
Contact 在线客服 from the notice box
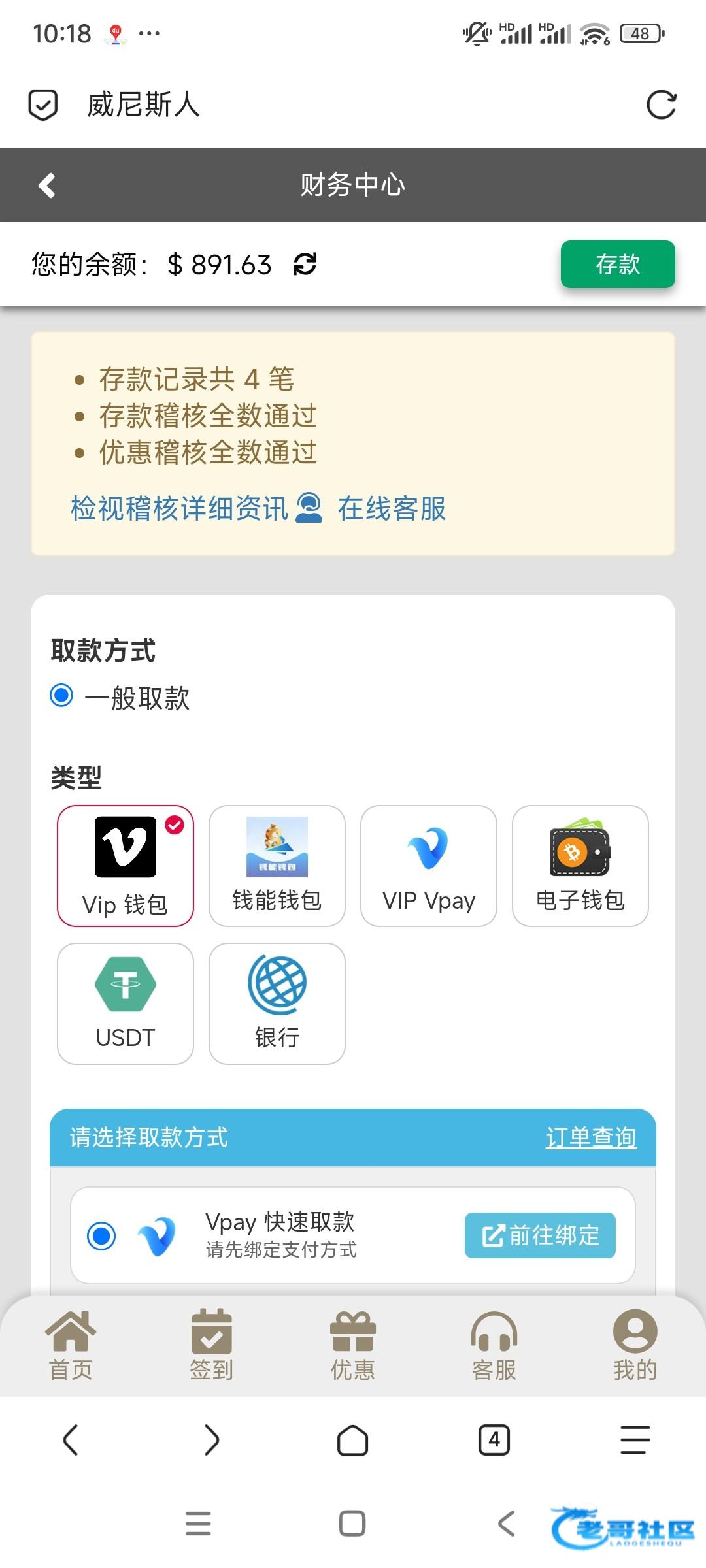pos(392,508)
